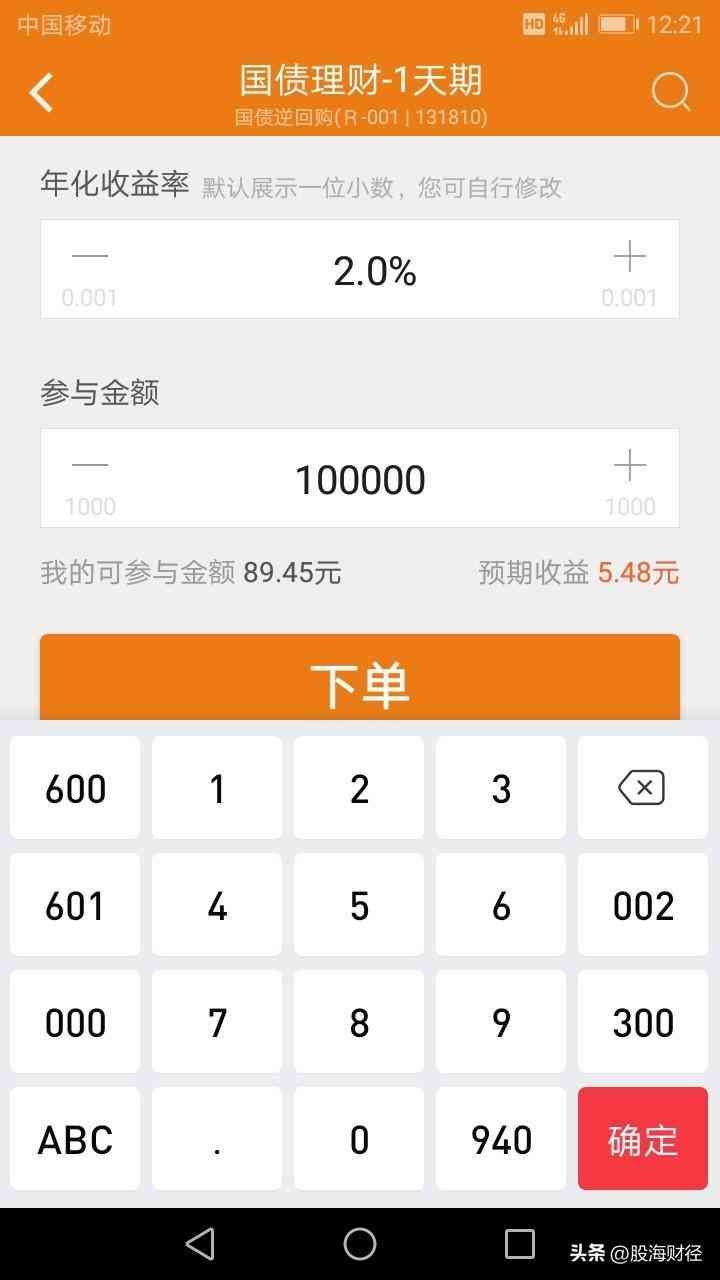Tap the back arrow in the header
This screenshot has width=720, height=1280.
coord(40,91)
